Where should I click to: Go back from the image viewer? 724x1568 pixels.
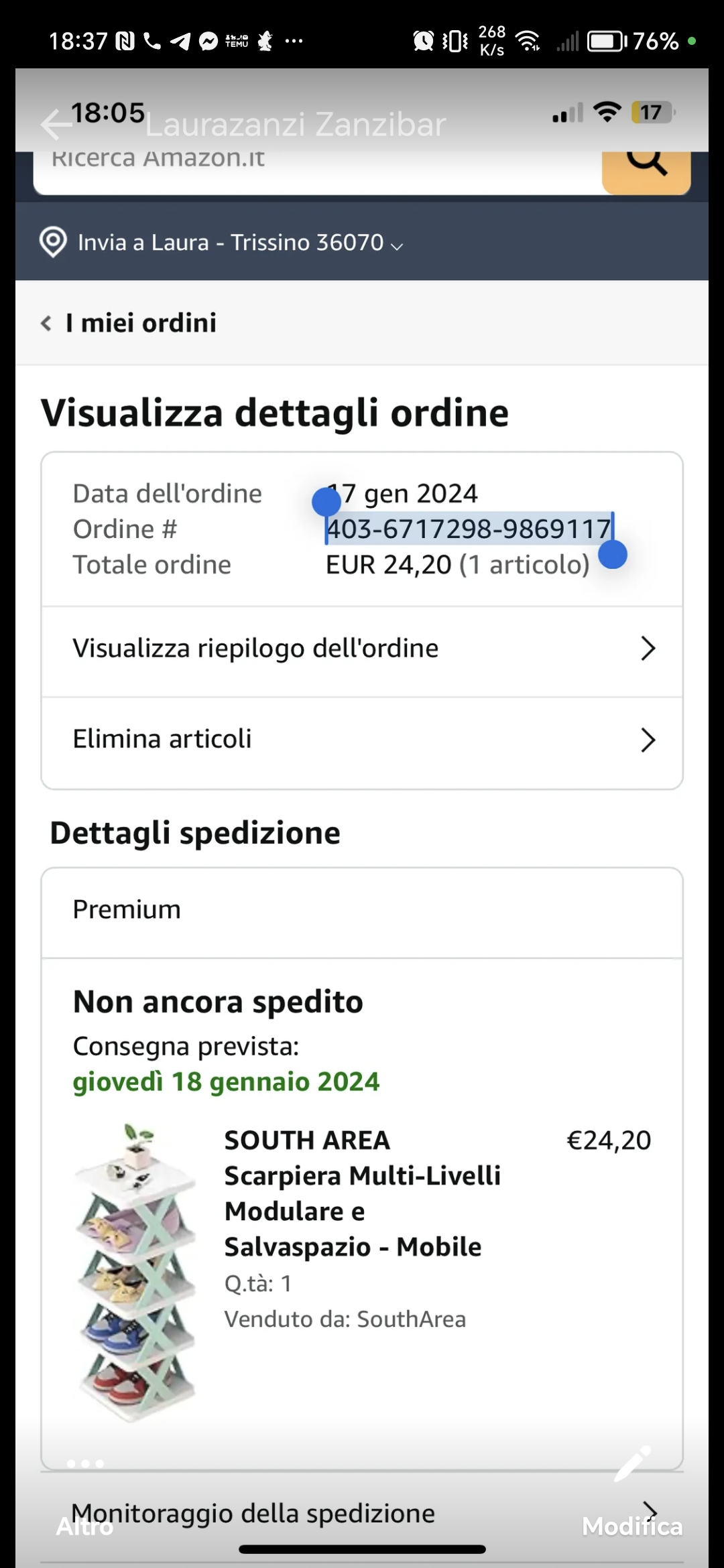pos(56,124)
